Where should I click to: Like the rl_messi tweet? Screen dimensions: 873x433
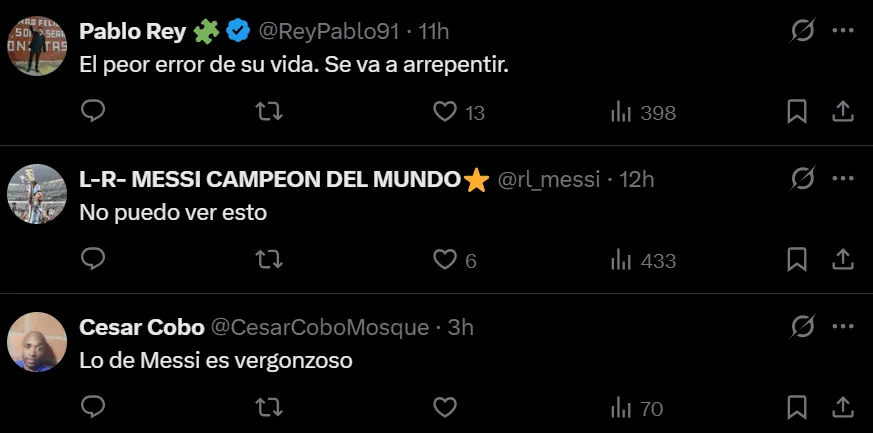point(445,260)
